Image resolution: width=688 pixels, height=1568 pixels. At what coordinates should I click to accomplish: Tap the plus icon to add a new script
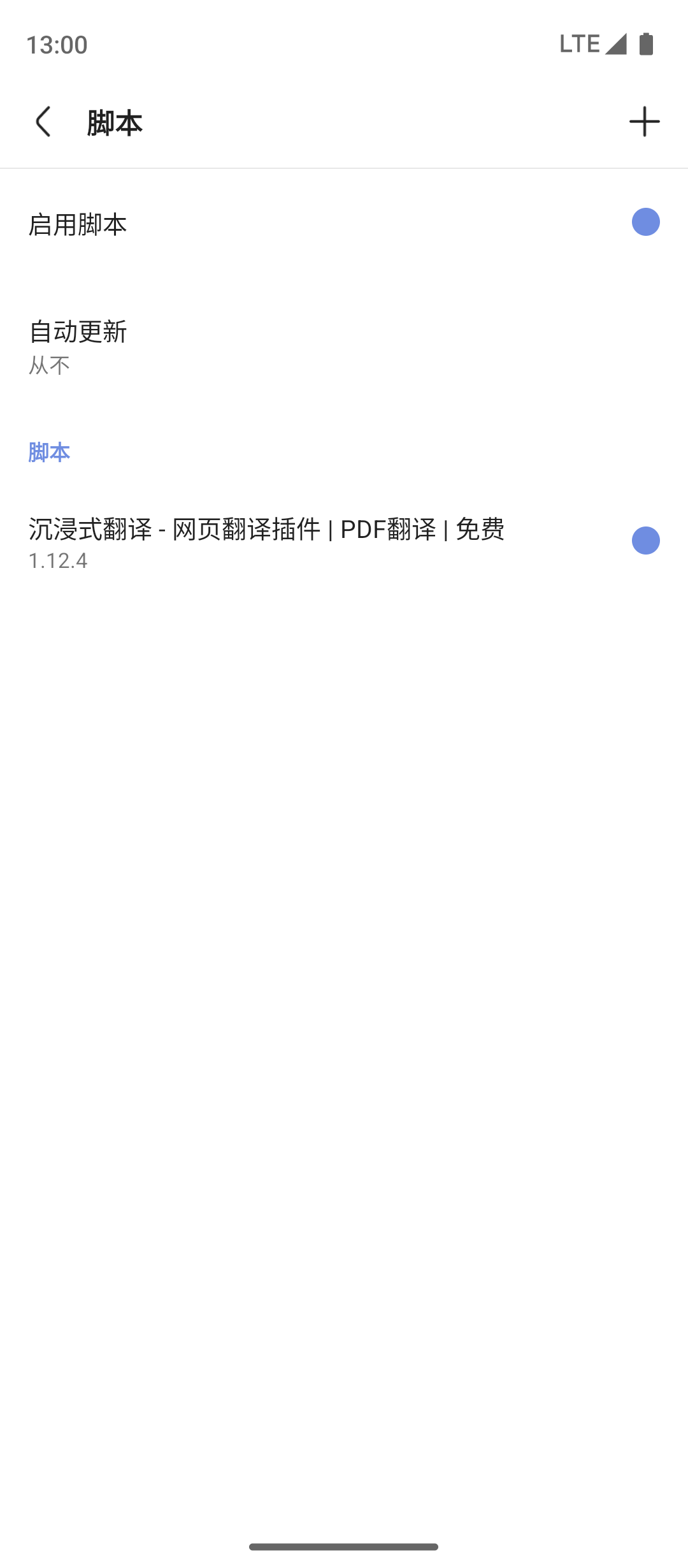645,121
